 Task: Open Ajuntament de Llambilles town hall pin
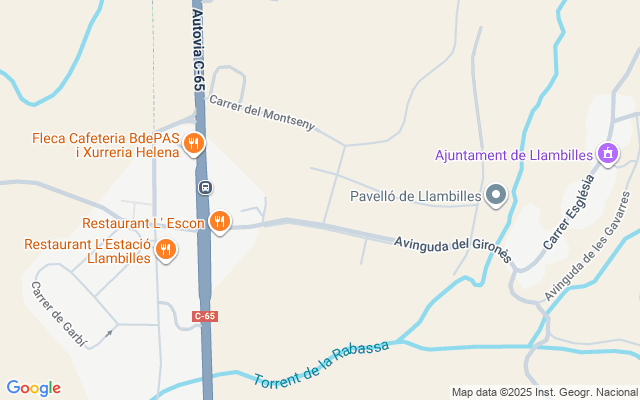tap(607, 154)
